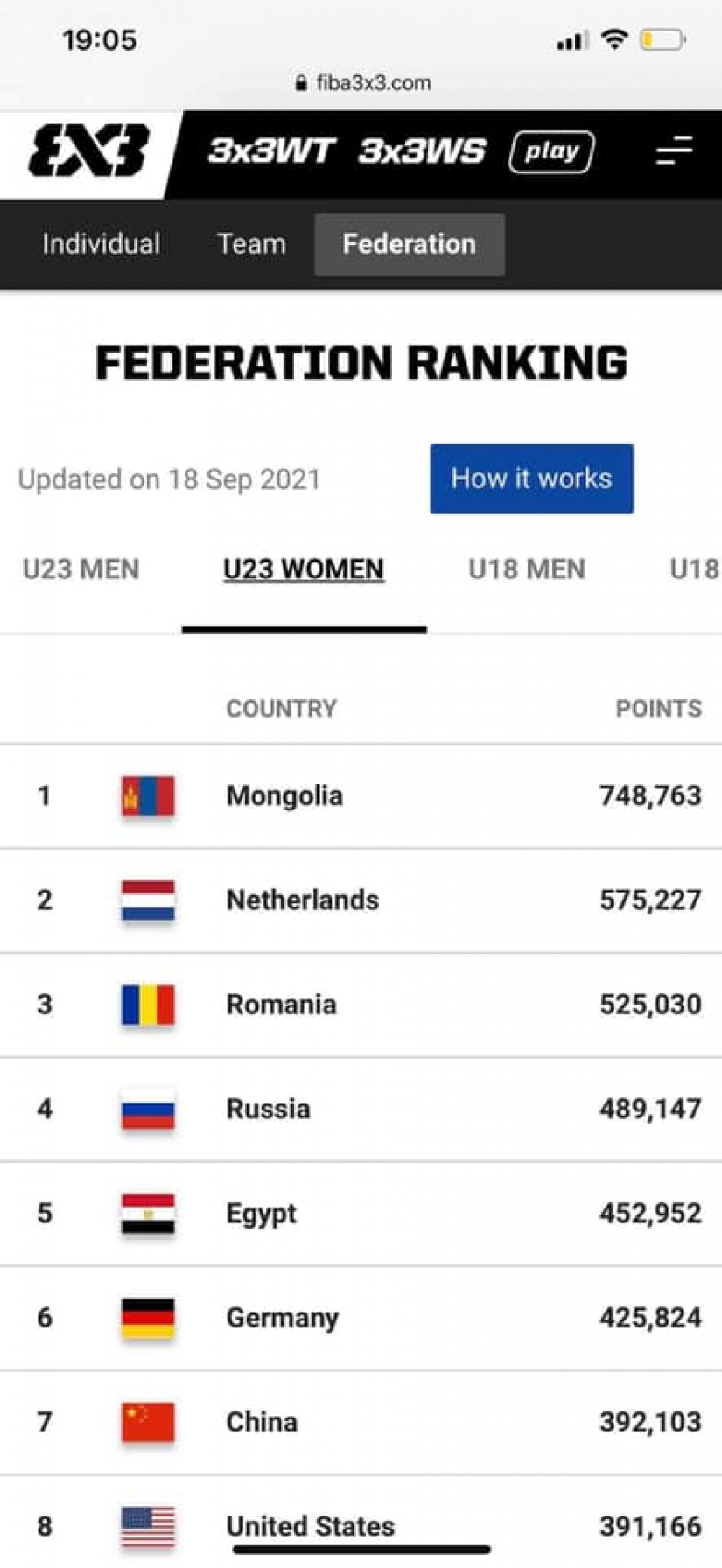Viewport: 722px width, 1568px height.
Task: View China's federation row
Action: tap(361, 1423)
